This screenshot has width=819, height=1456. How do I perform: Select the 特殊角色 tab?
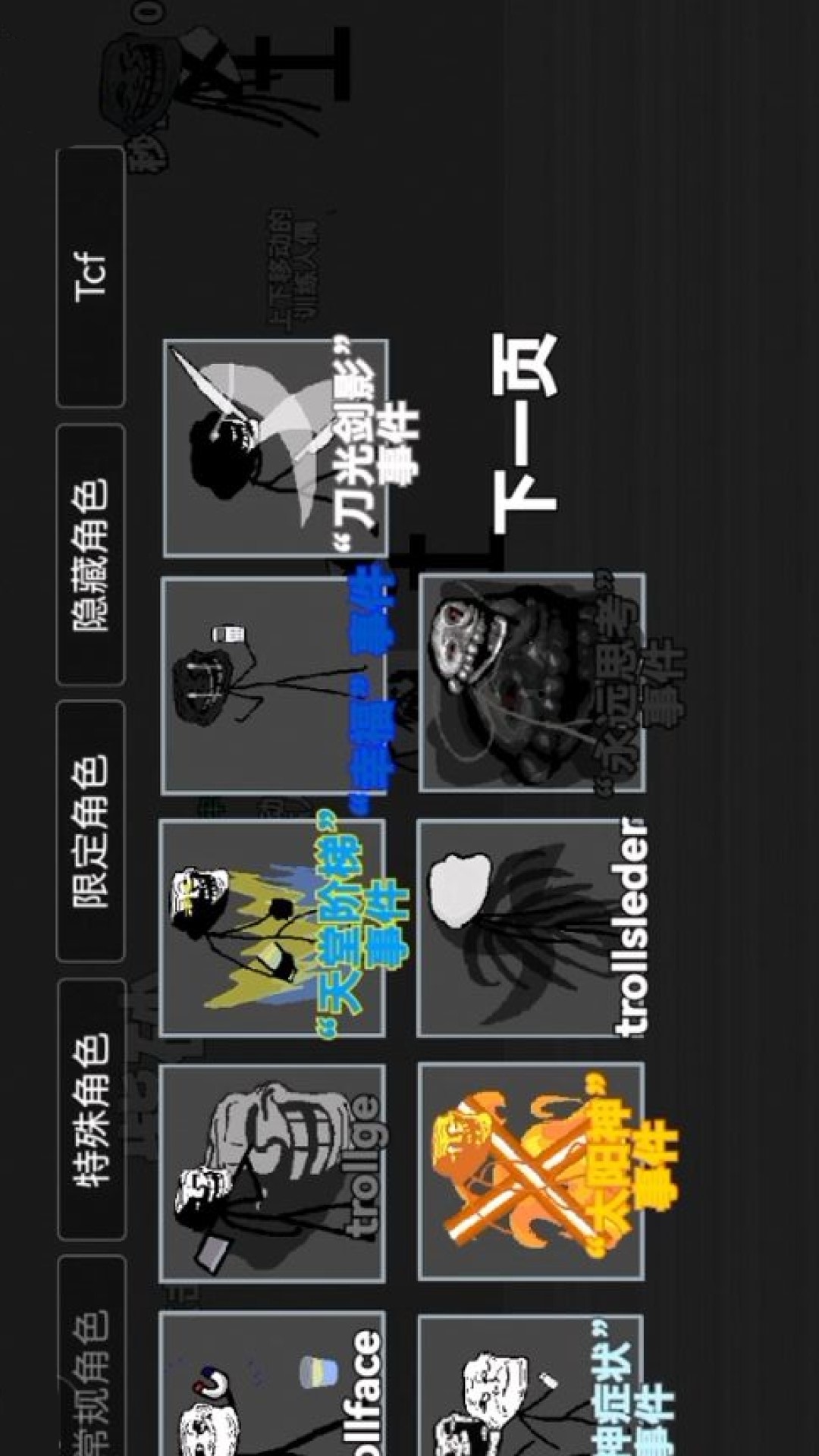click(x=91, y=1109)
